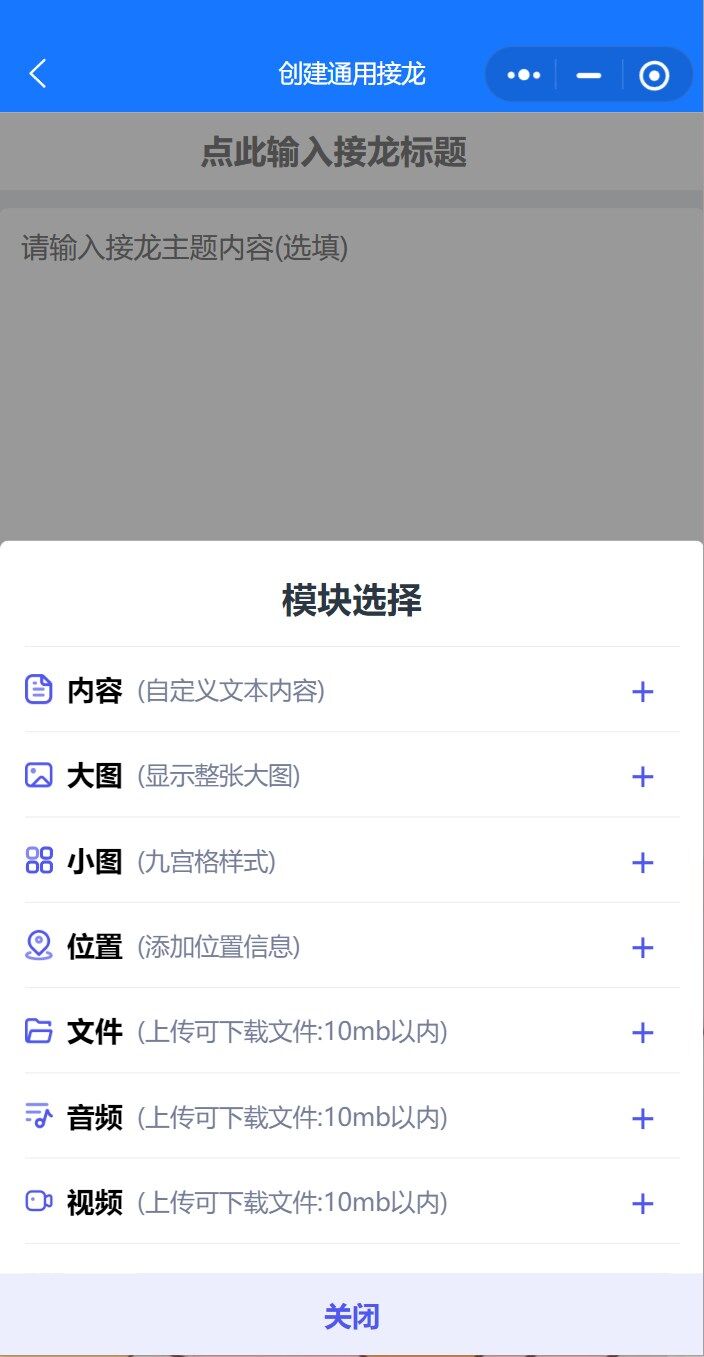Dismiss the 模块选择 sheet with 关闭
The height and width of the screenshot is (1357, 704).
(x=352, y=1316)
